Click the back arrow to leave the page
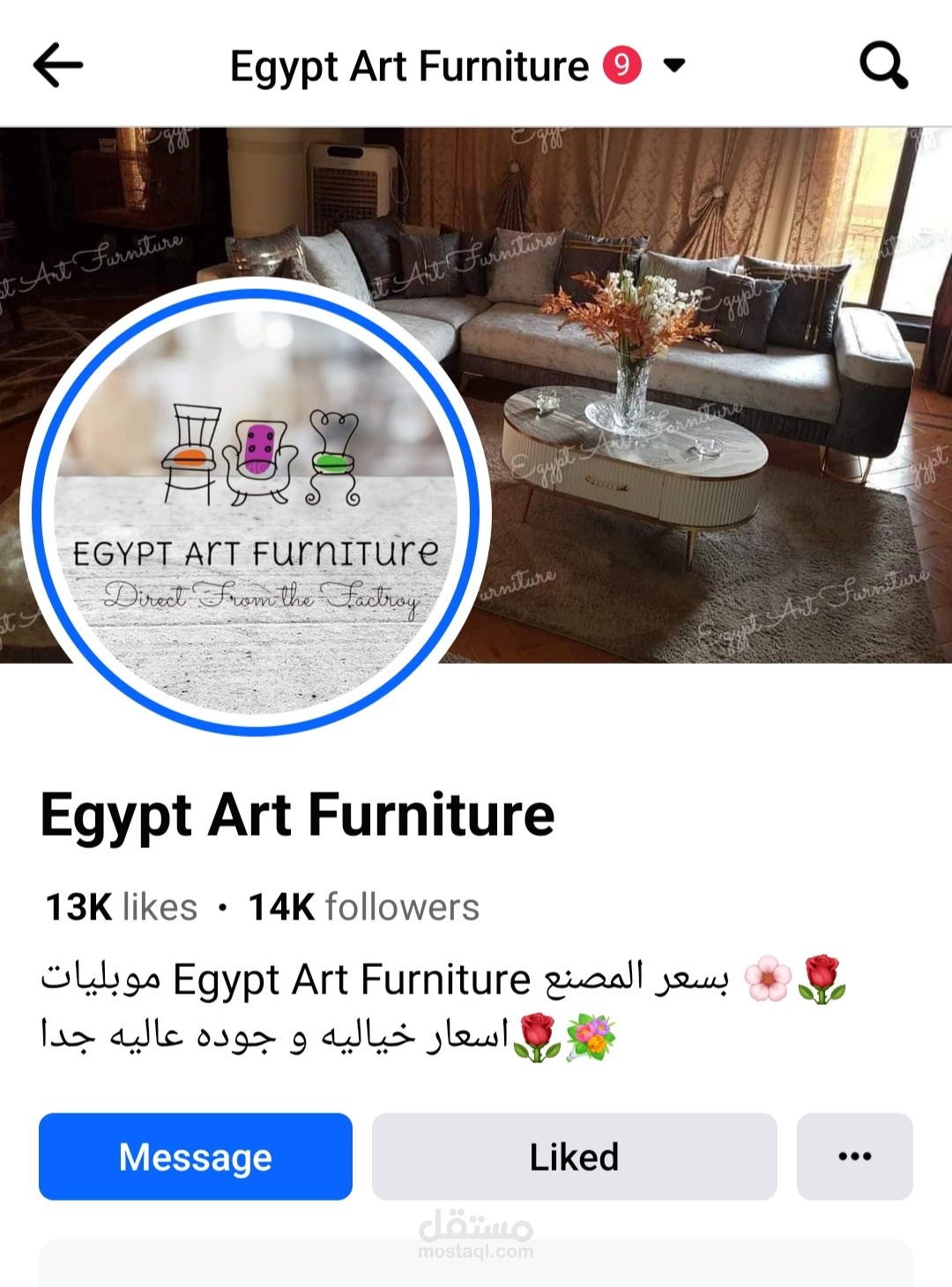The height and width of the screenshot is (1287, 952). (58, 64)
